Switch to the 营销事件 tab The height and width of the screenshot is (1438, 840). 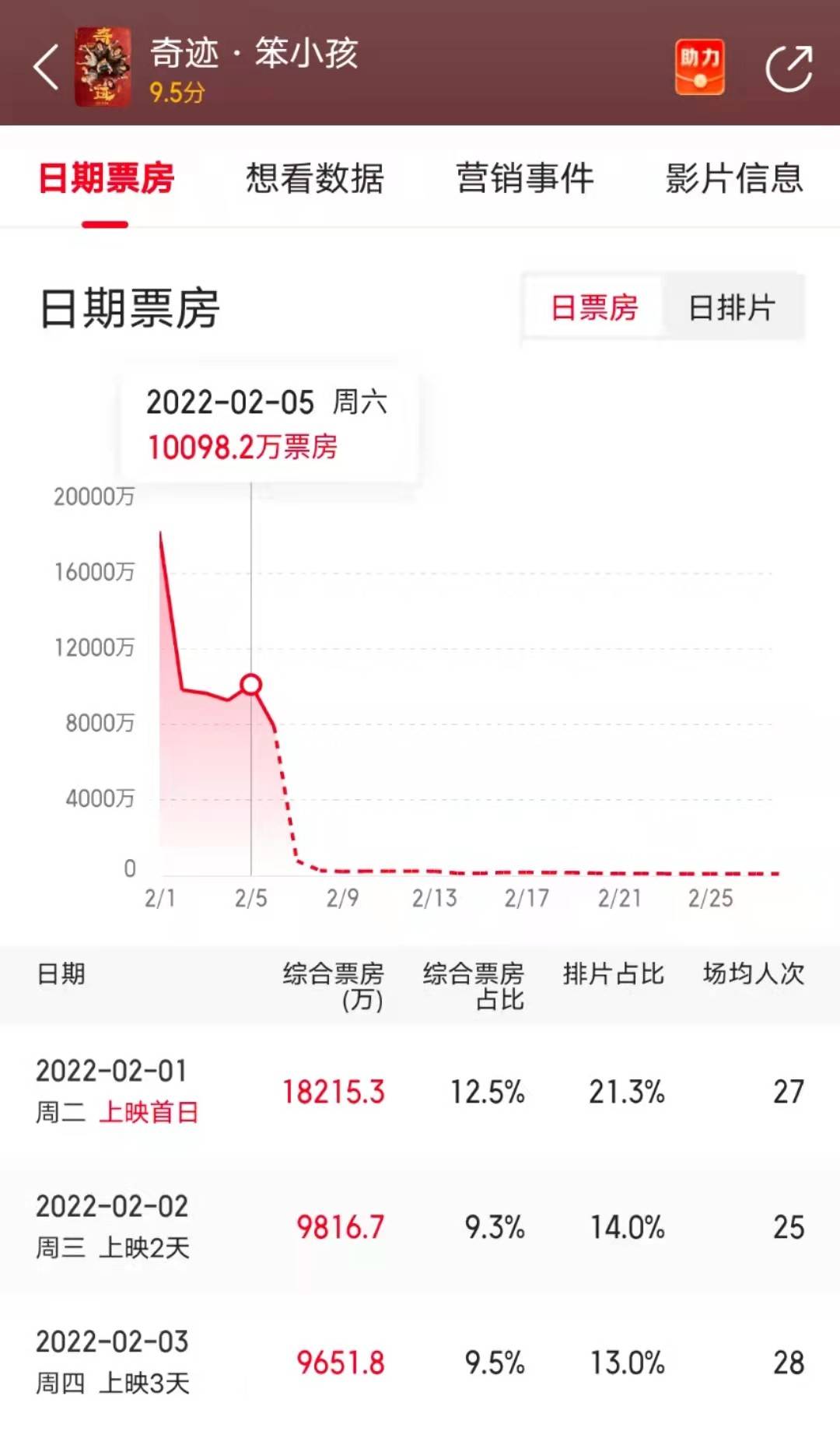[x=524, y=178]
